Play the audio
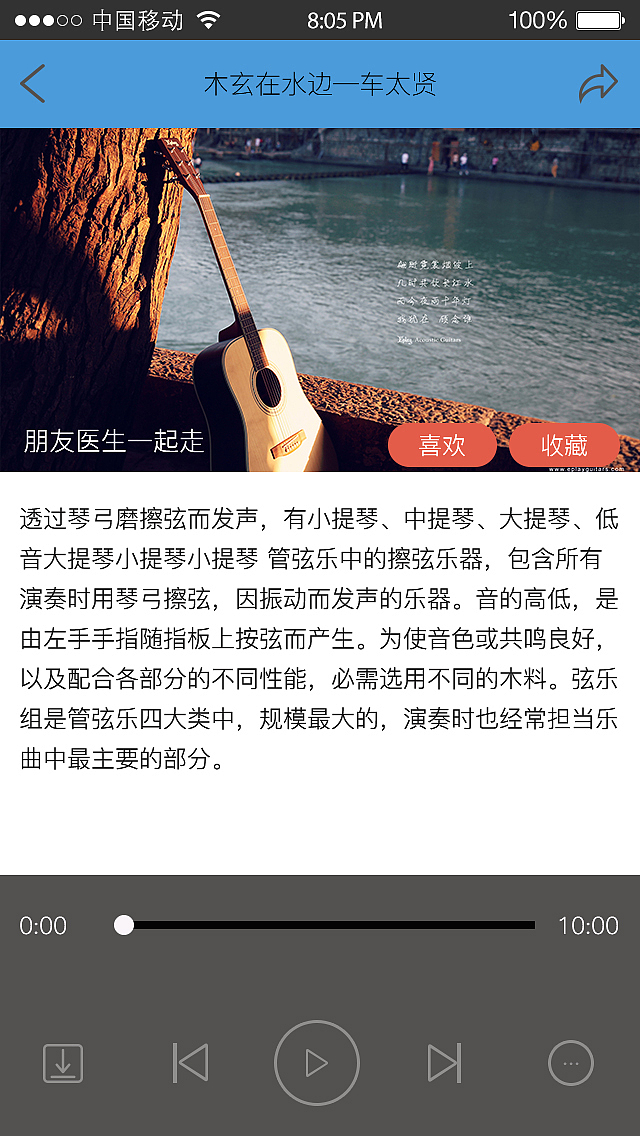The image size is (640, 1136). (x=317, y=1063)
